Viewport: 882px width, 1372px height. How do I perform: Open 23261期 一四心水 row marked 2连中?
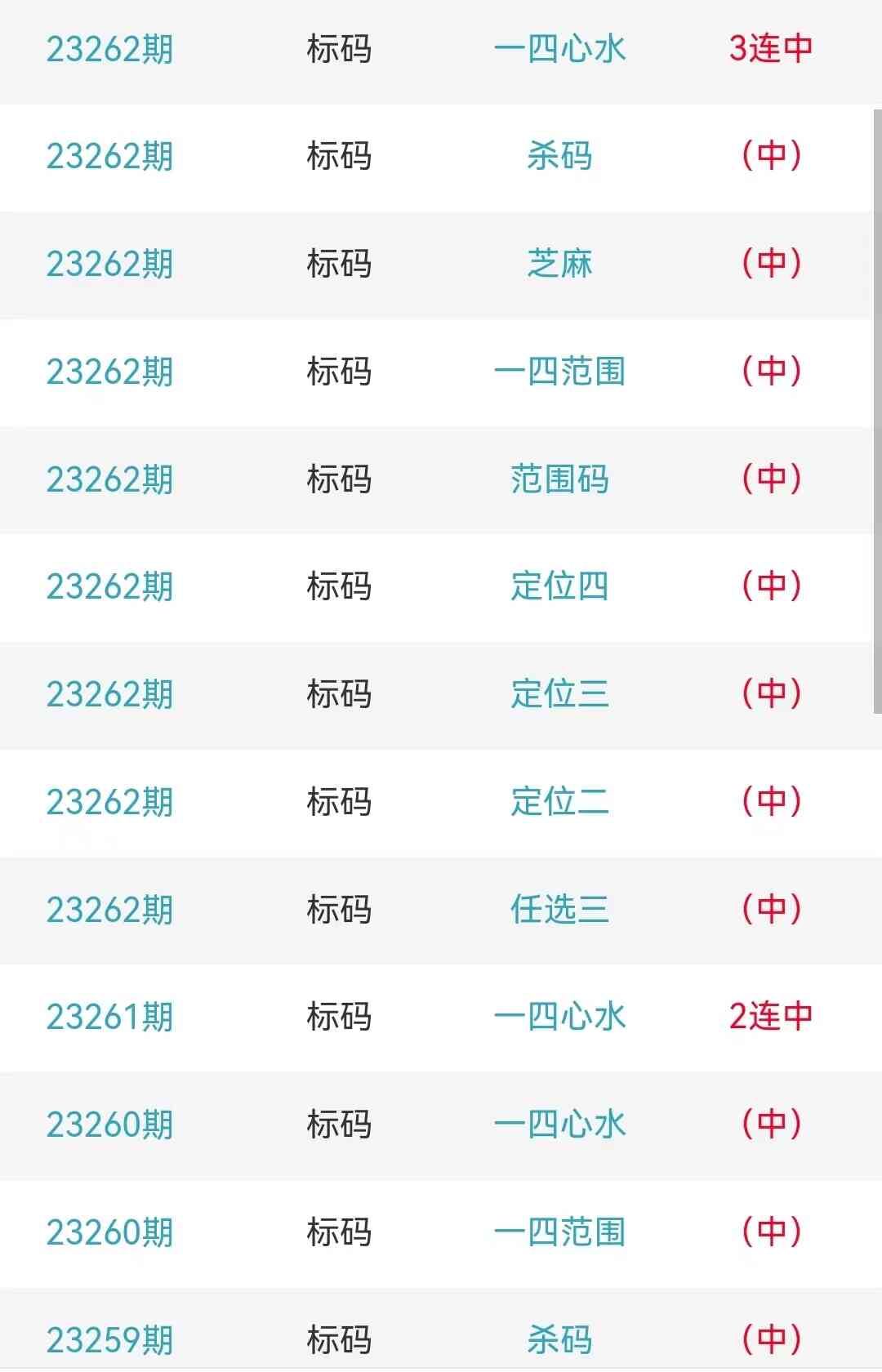(x=559, y=1017)
